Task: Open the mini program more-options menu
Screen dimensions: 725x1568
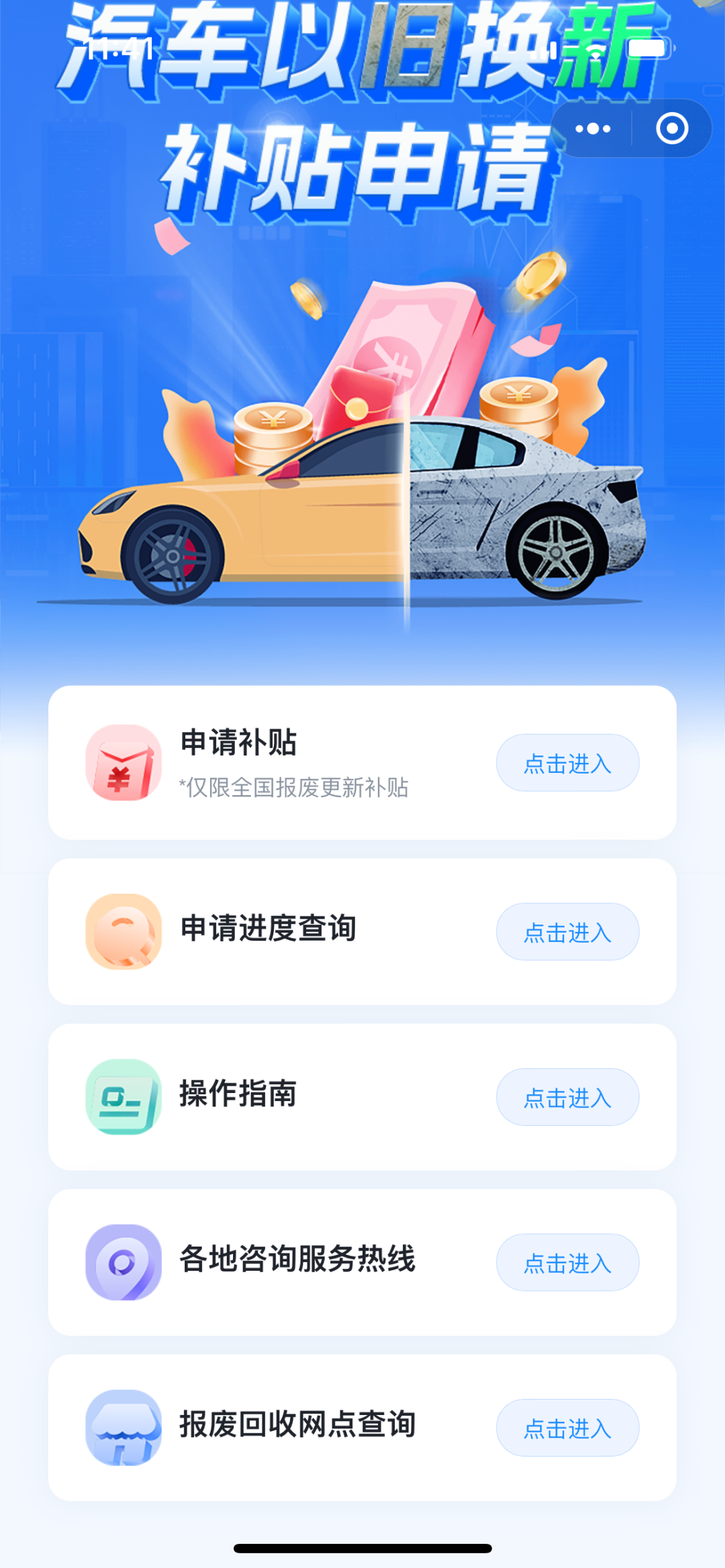Action: pos(593,128)
